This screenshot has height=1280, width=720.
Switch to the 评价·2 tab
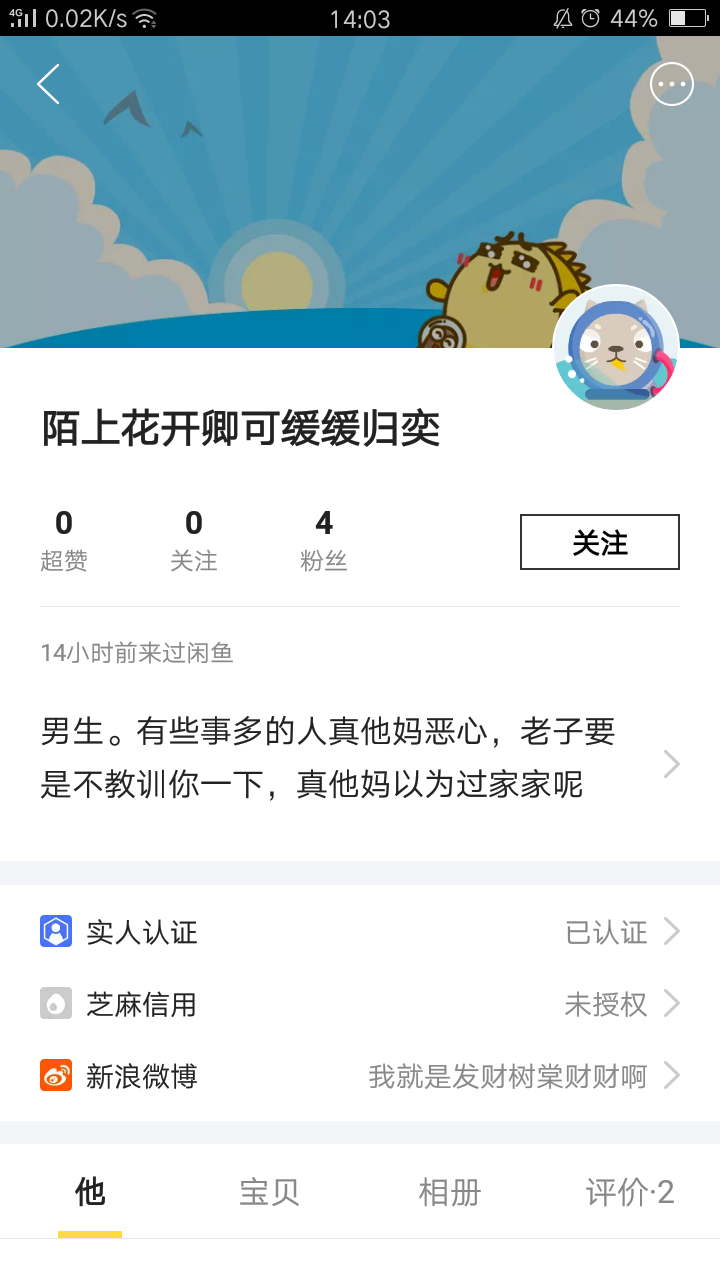[630, 1192]
